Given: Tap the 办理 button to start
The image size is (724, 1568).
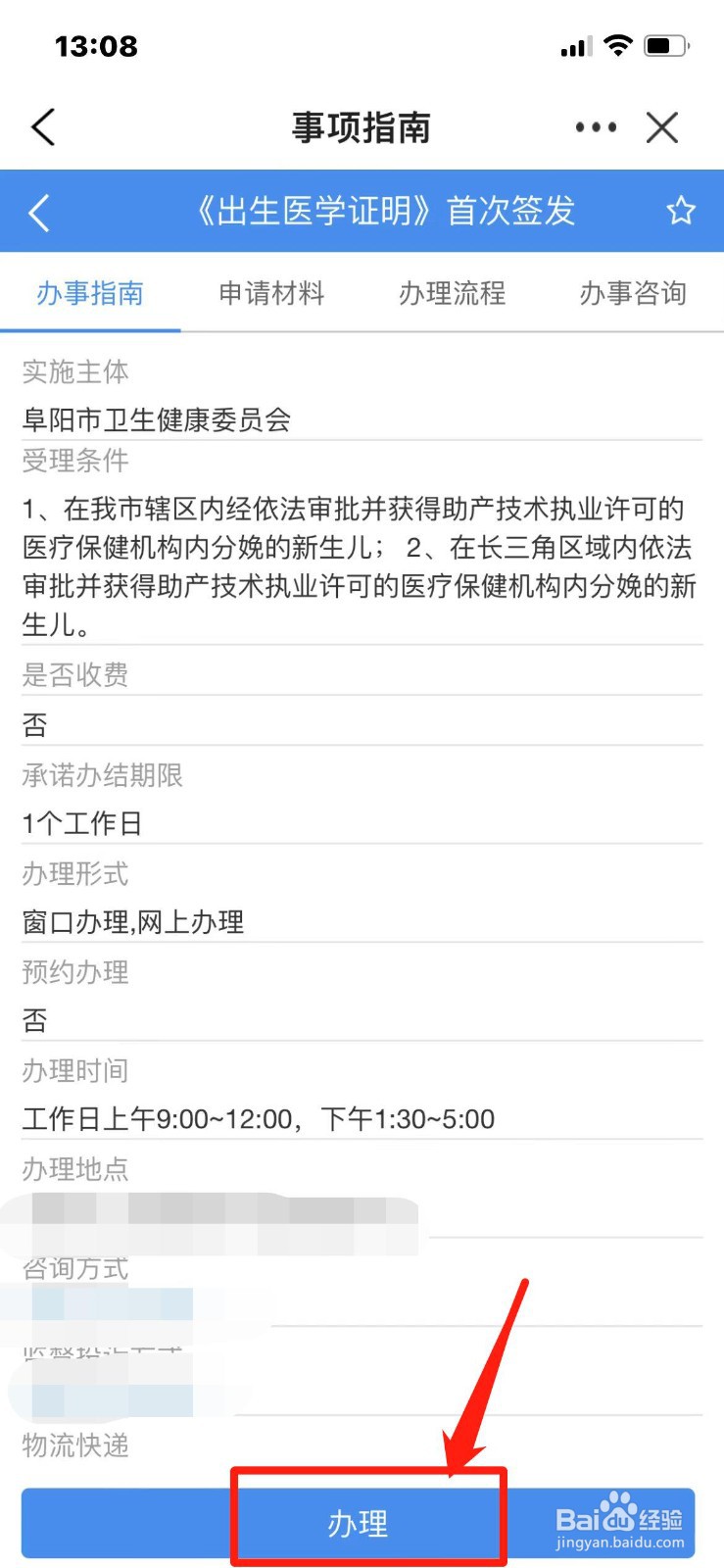Looking at the screenshot, I should [358, 1523].
